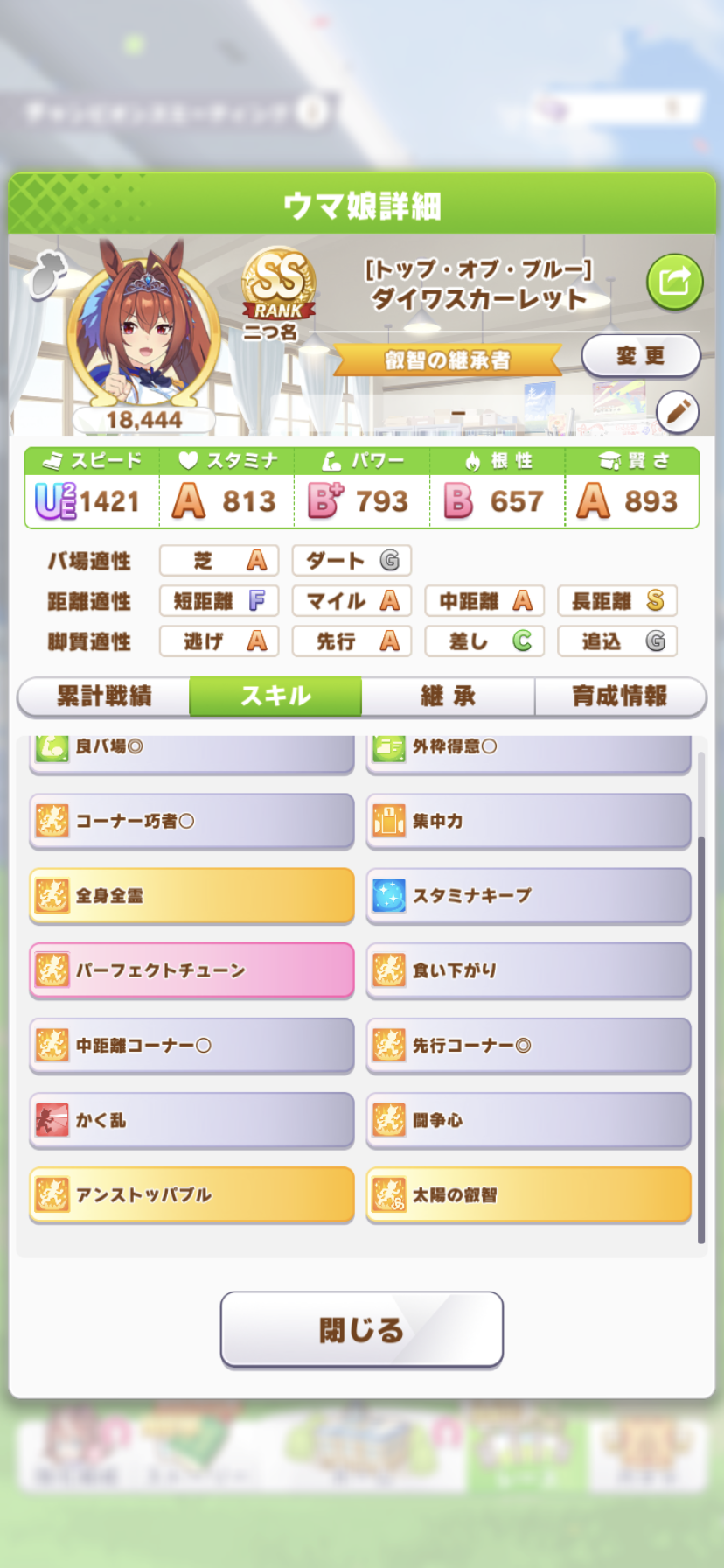Open the 全身全霊 skill
Screen dimensions: 724x1568
click(x=191, y=895)
